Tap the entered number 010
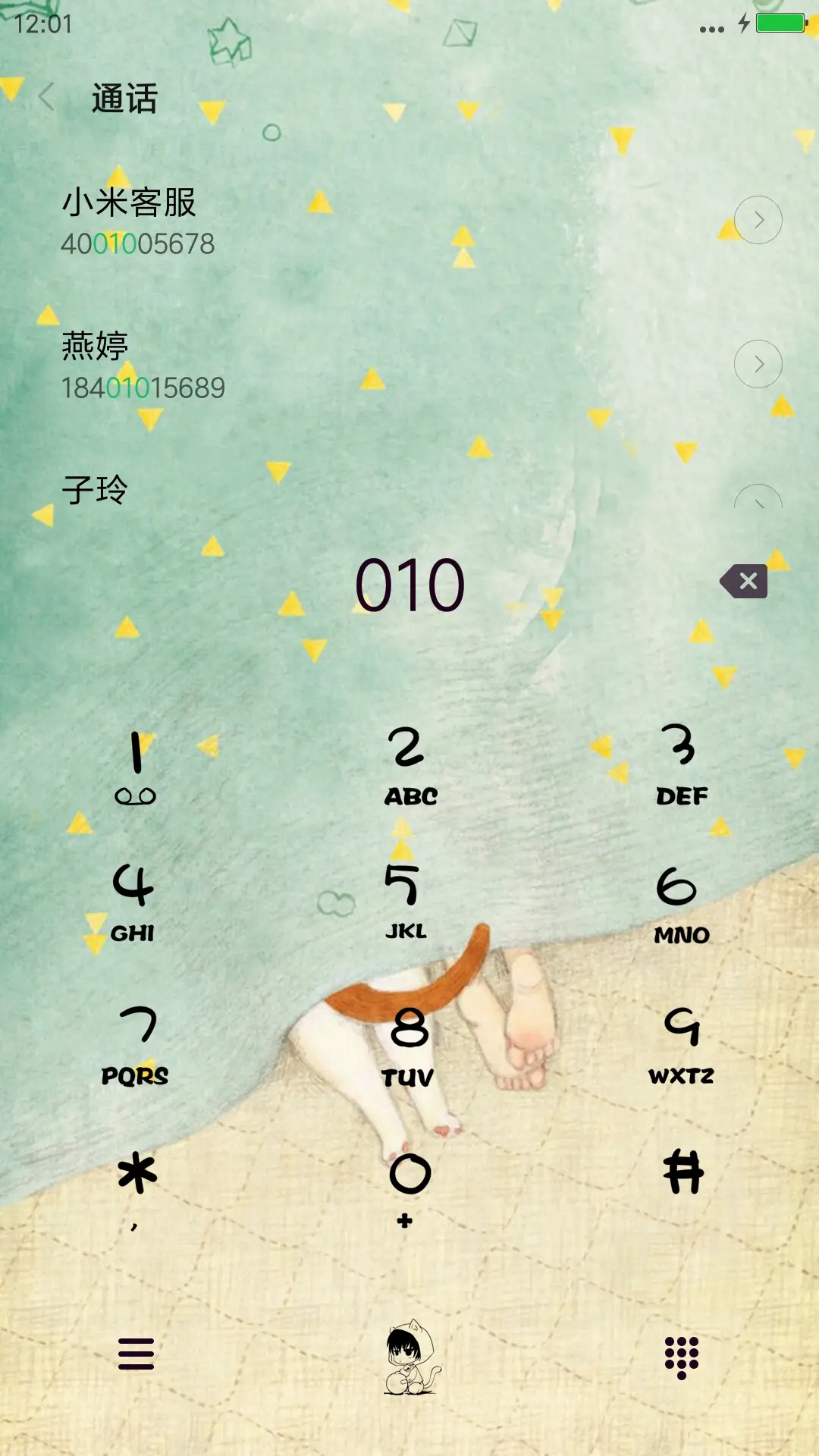This screenshot has width=819, height=1456. pyautogui.click(x=409, y=582)
